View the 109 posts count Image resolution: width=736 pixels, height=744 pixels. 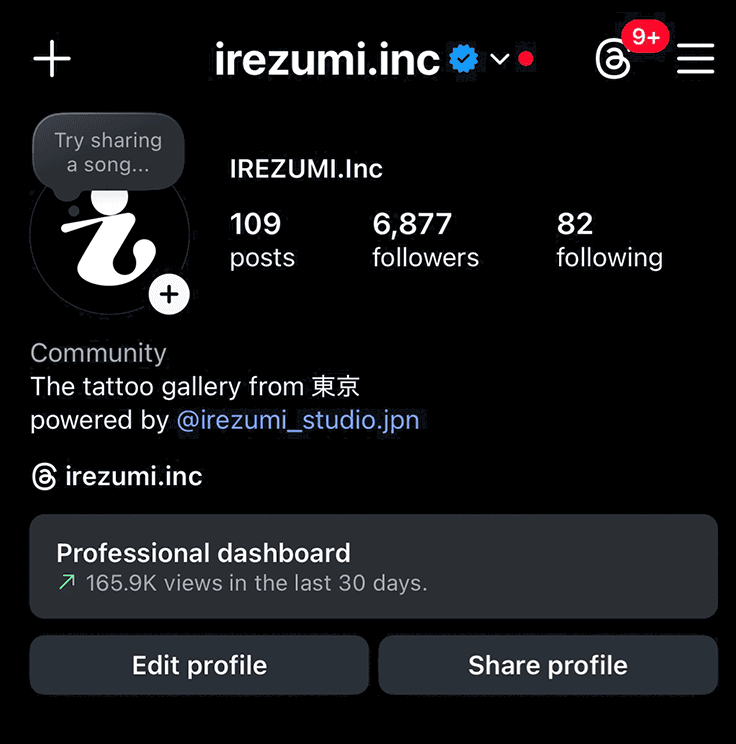click(x=262, y=240)
